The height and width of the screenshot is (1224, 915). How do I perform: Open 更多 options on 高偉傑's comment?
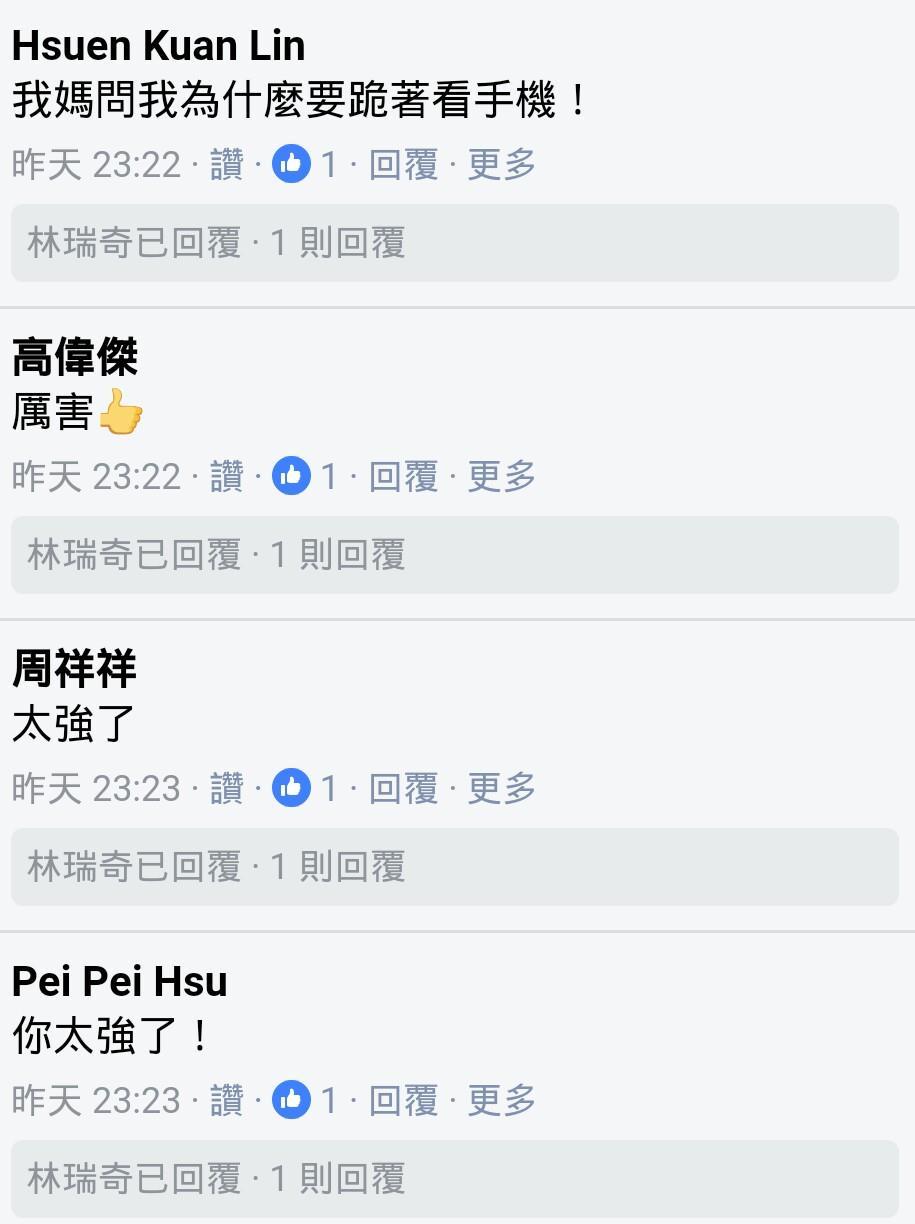(501, 476)
